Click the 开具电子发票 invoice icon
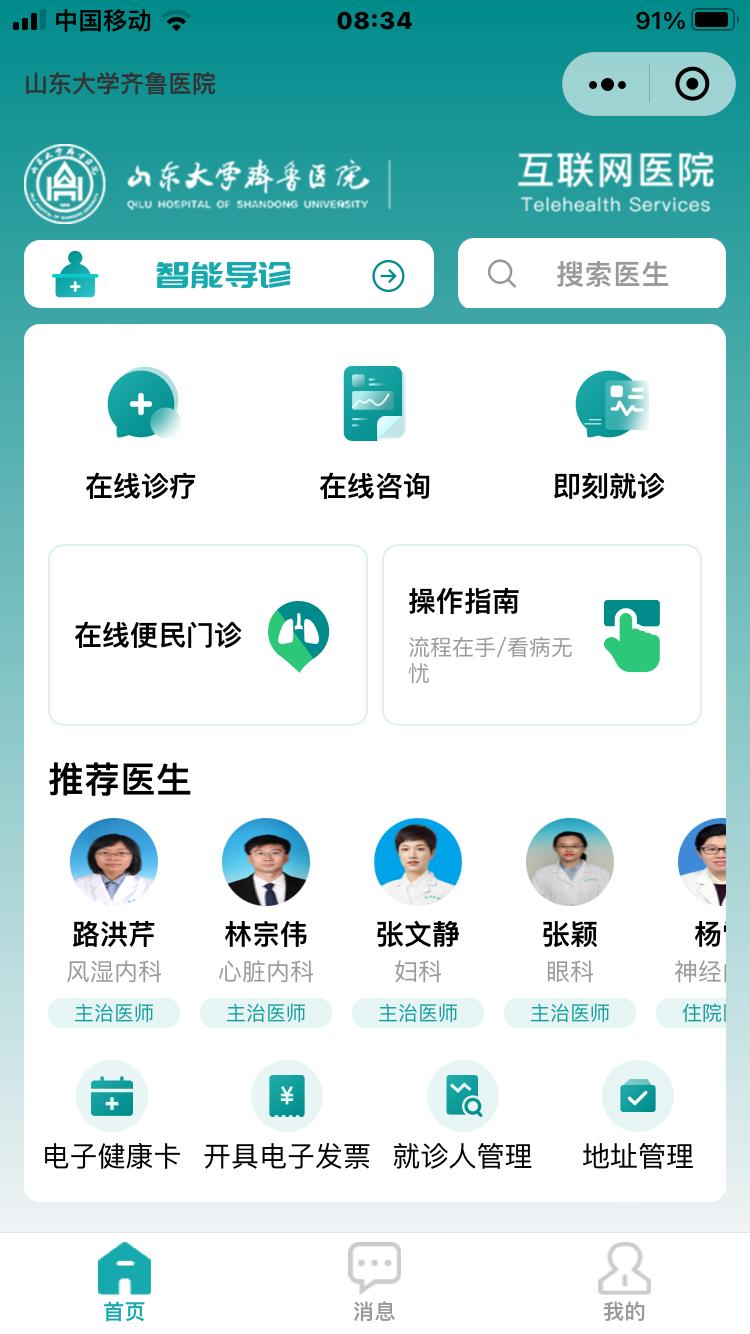Screen dimensions: 750x1334 point(286,1096)
